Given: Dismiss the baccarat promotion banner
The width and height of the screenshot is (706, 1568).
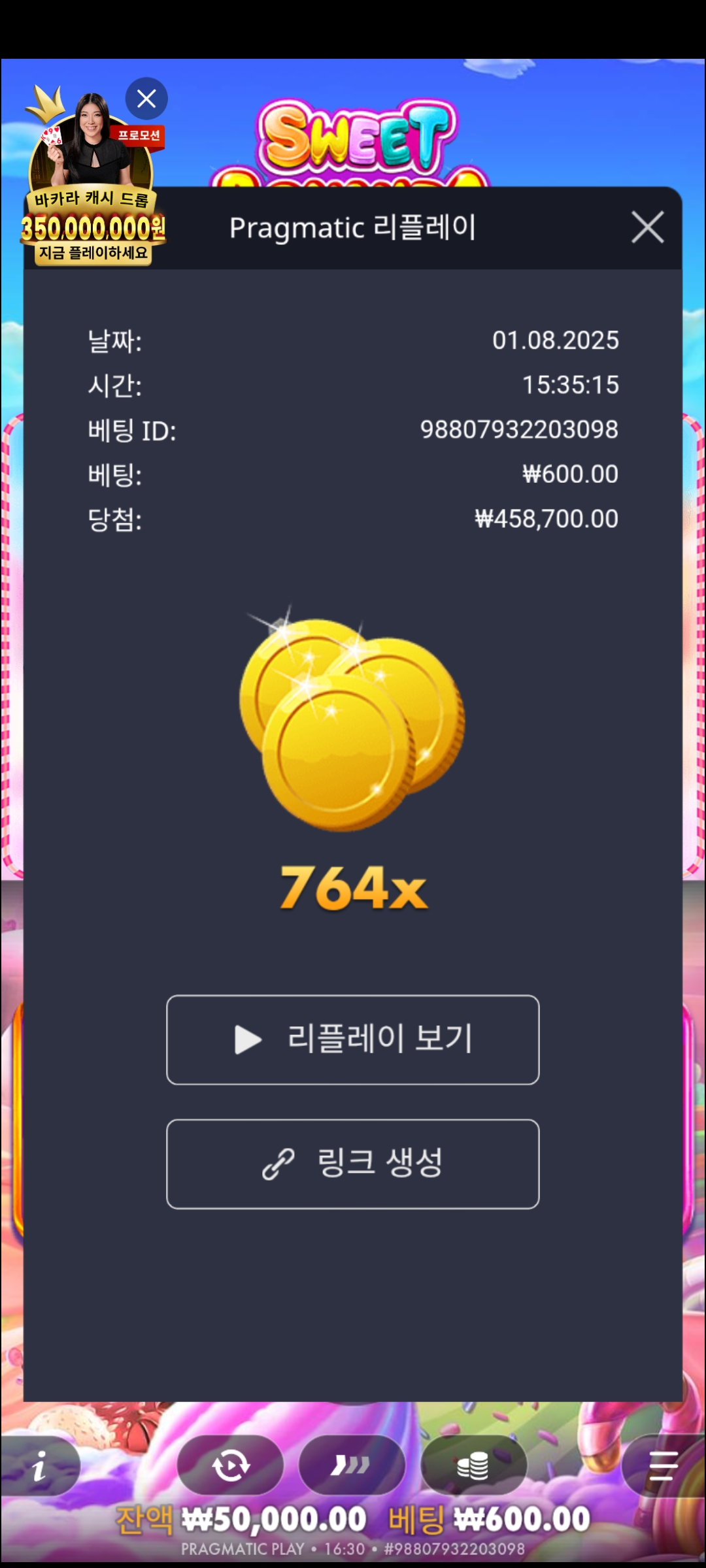Looking at the screenshot, I should 146,99.
